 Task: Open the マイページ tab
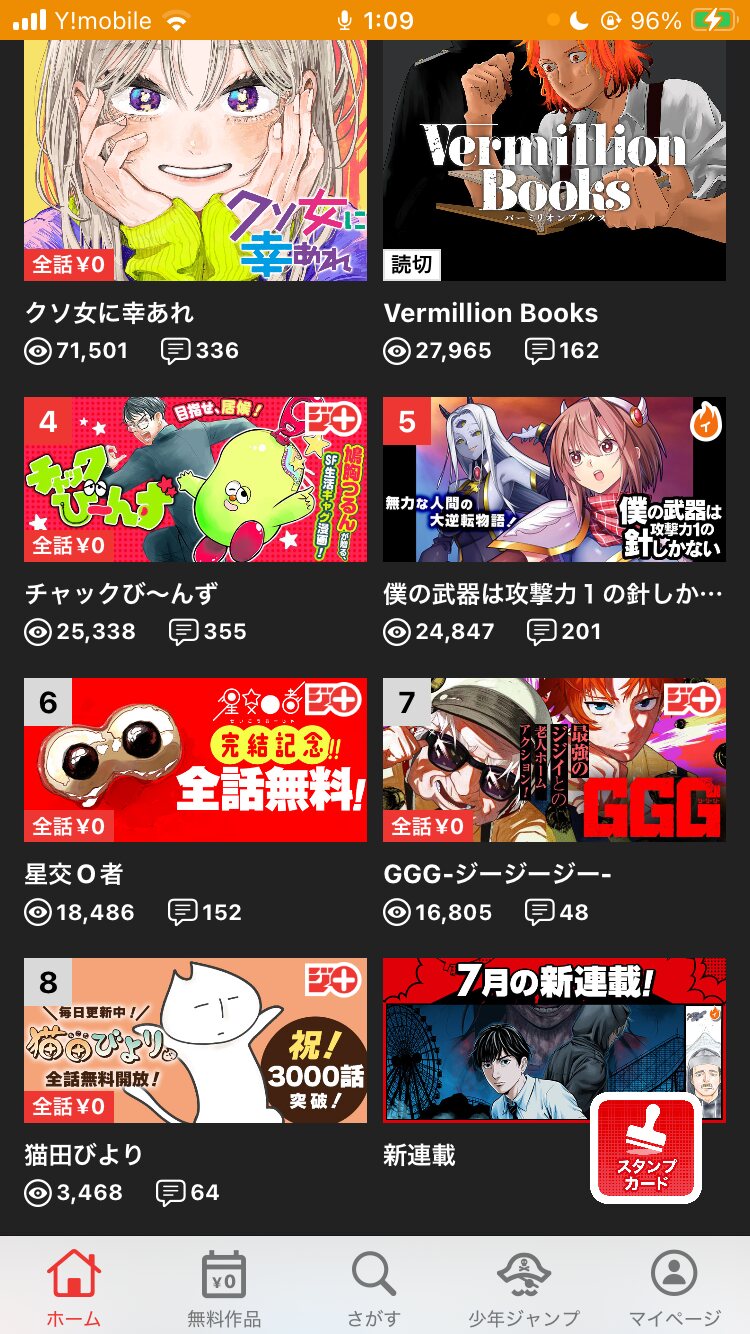[674, 1288]
